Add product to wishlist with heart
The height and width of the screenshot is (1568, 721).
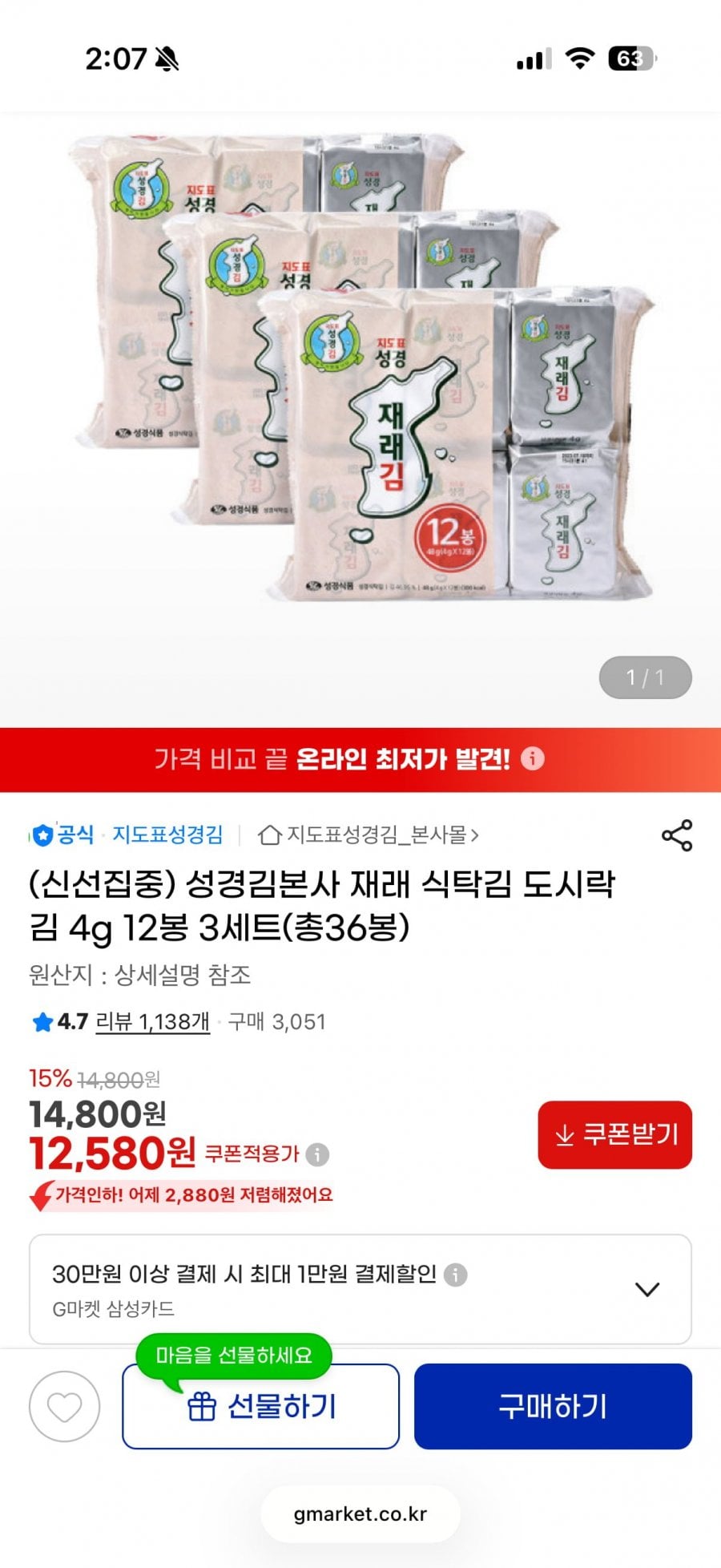(64, 1407)
